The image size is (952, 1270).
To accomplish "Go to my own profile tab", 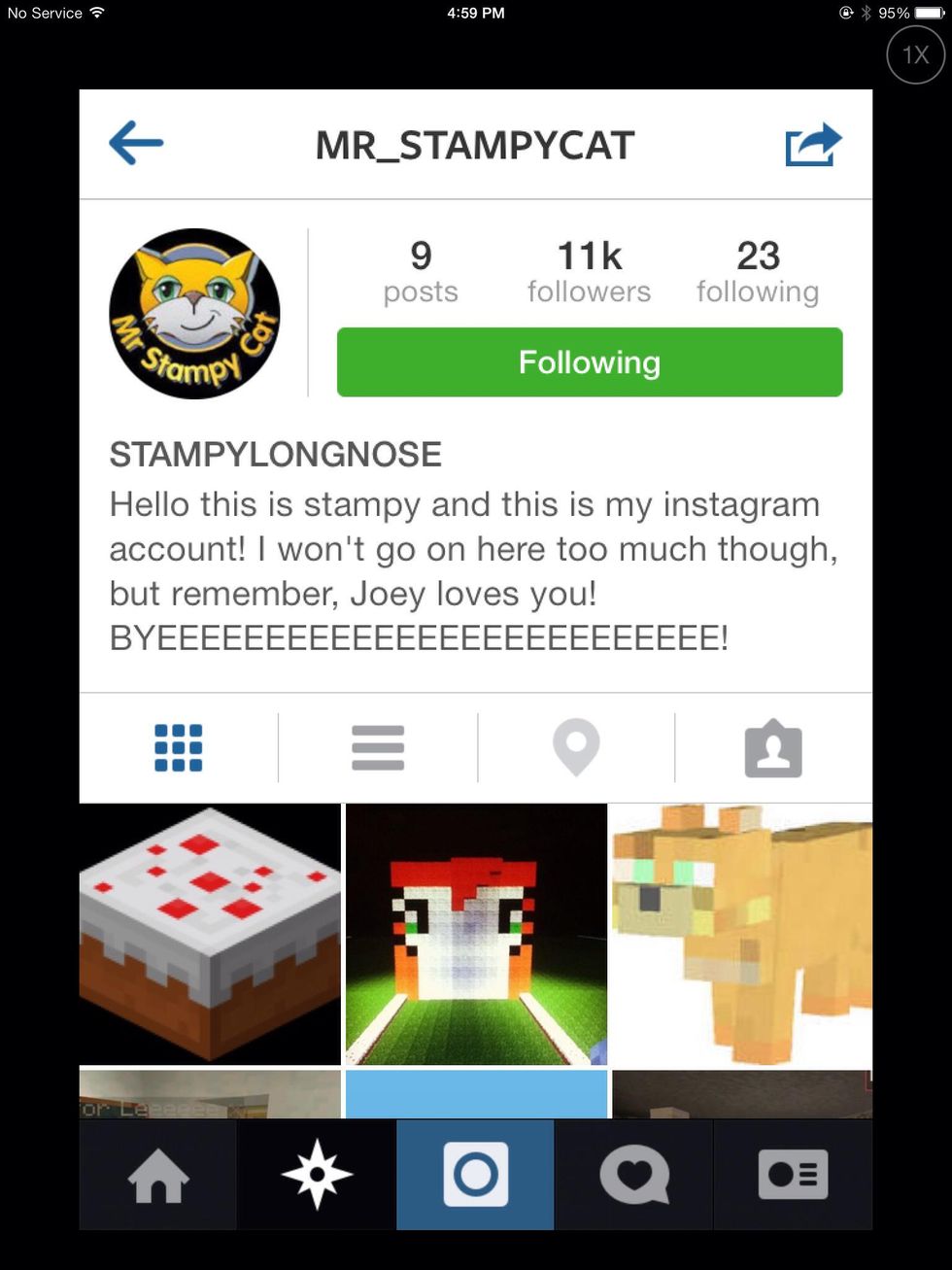I will 793,1175.
